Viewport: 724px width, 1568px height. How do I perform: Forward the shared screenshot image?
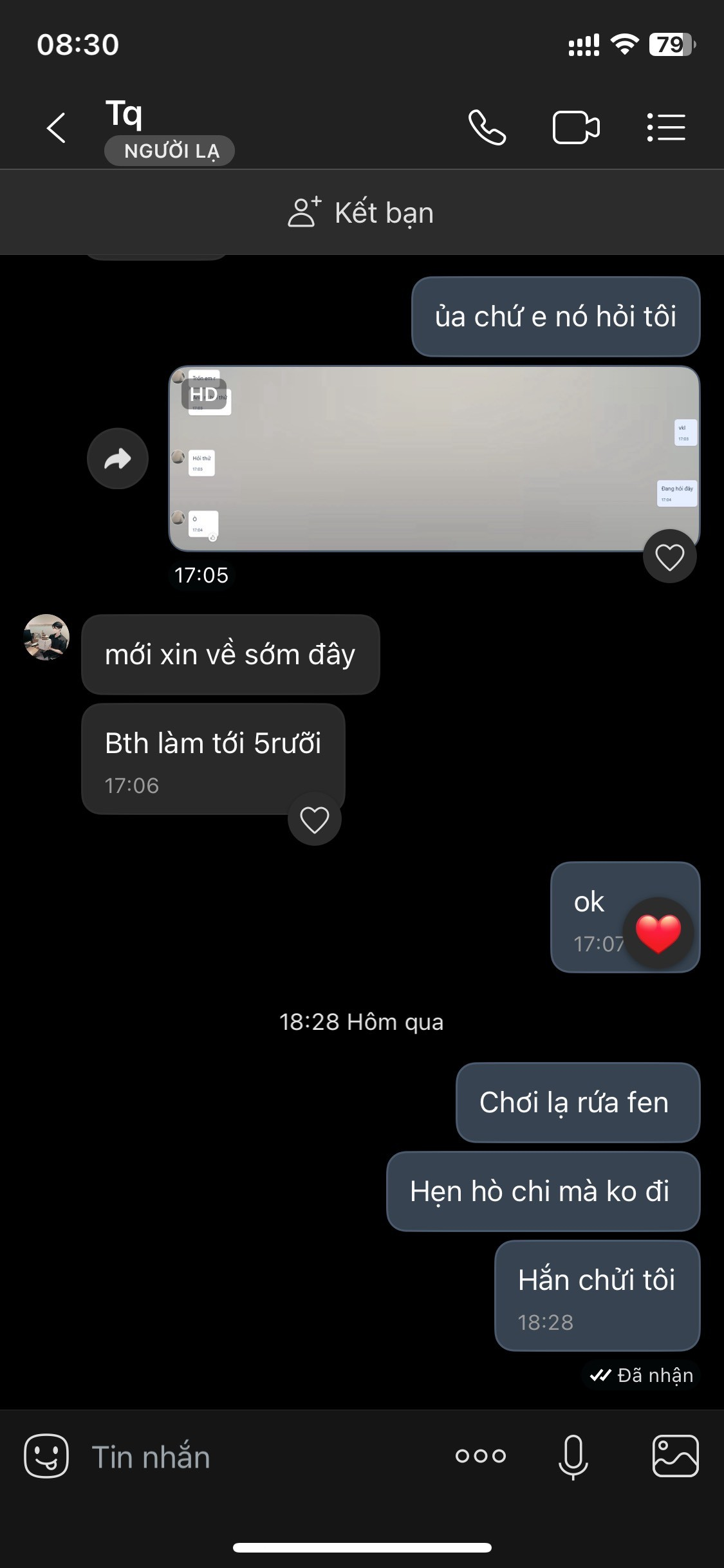point(118,459)
